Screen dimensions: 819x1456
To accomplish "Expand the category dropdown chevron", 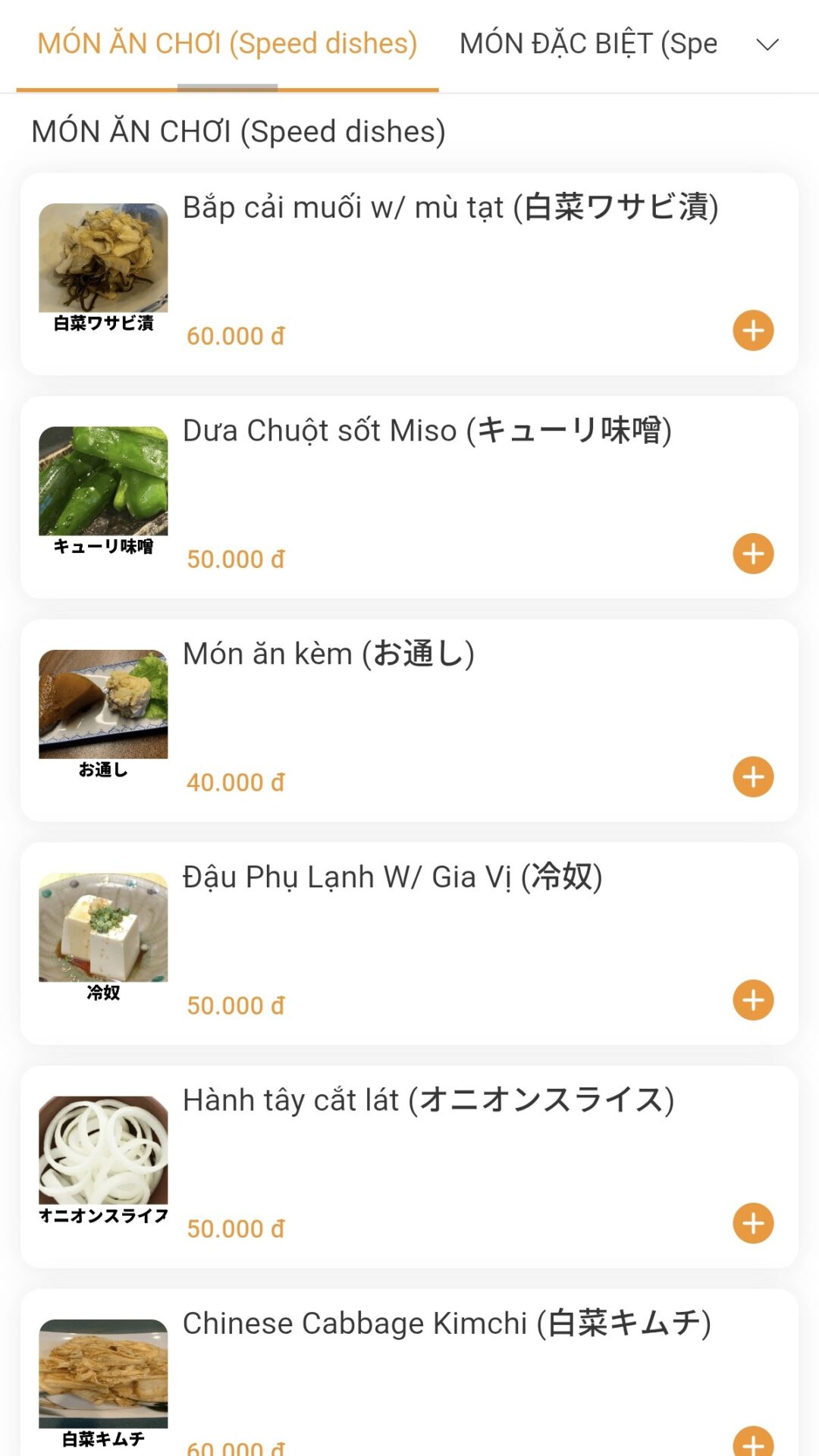I will (x=767, y=45).
